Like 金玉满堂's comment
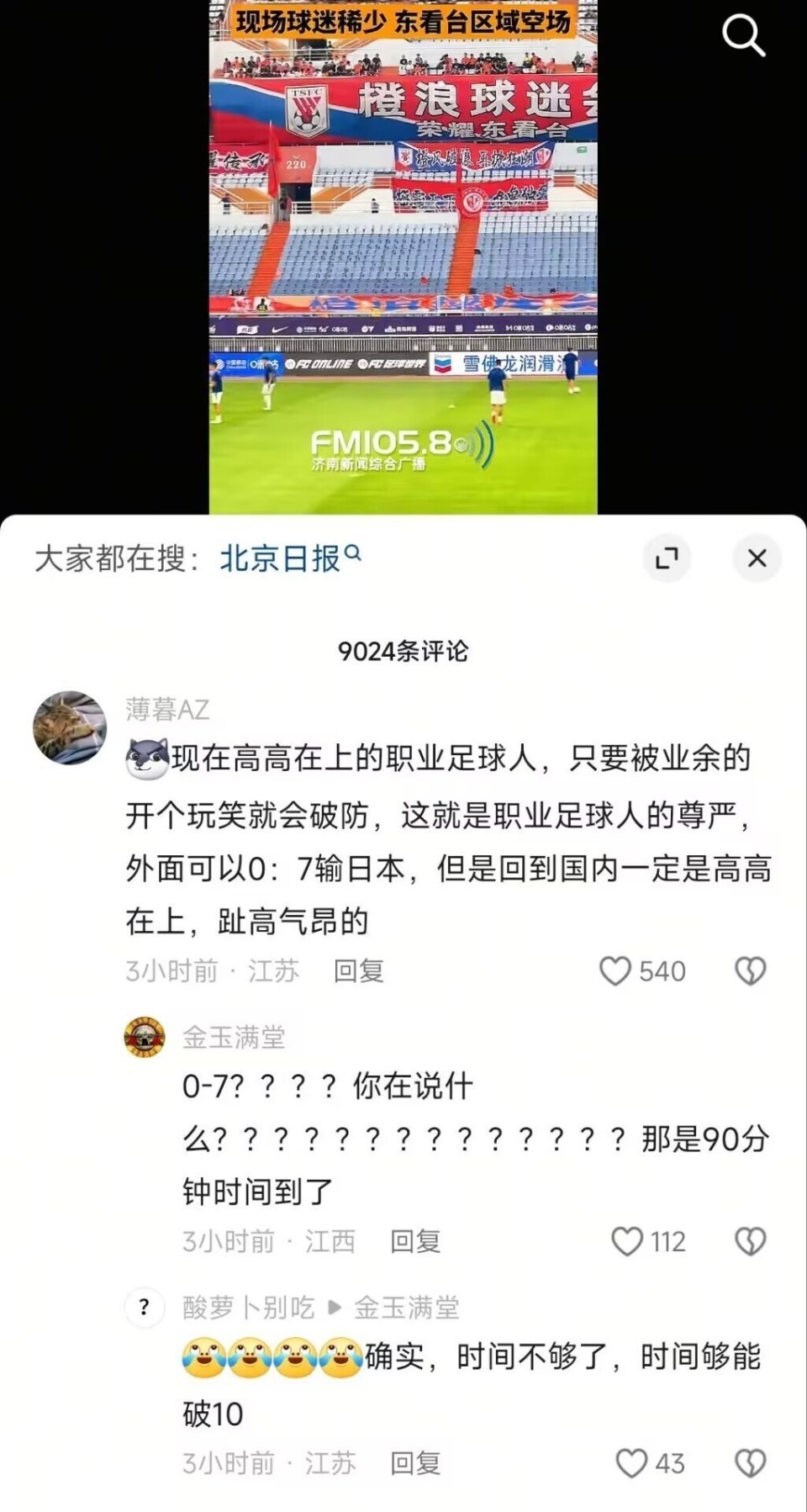Viewport: 807px width, 1512px height. coord(627,1241)
